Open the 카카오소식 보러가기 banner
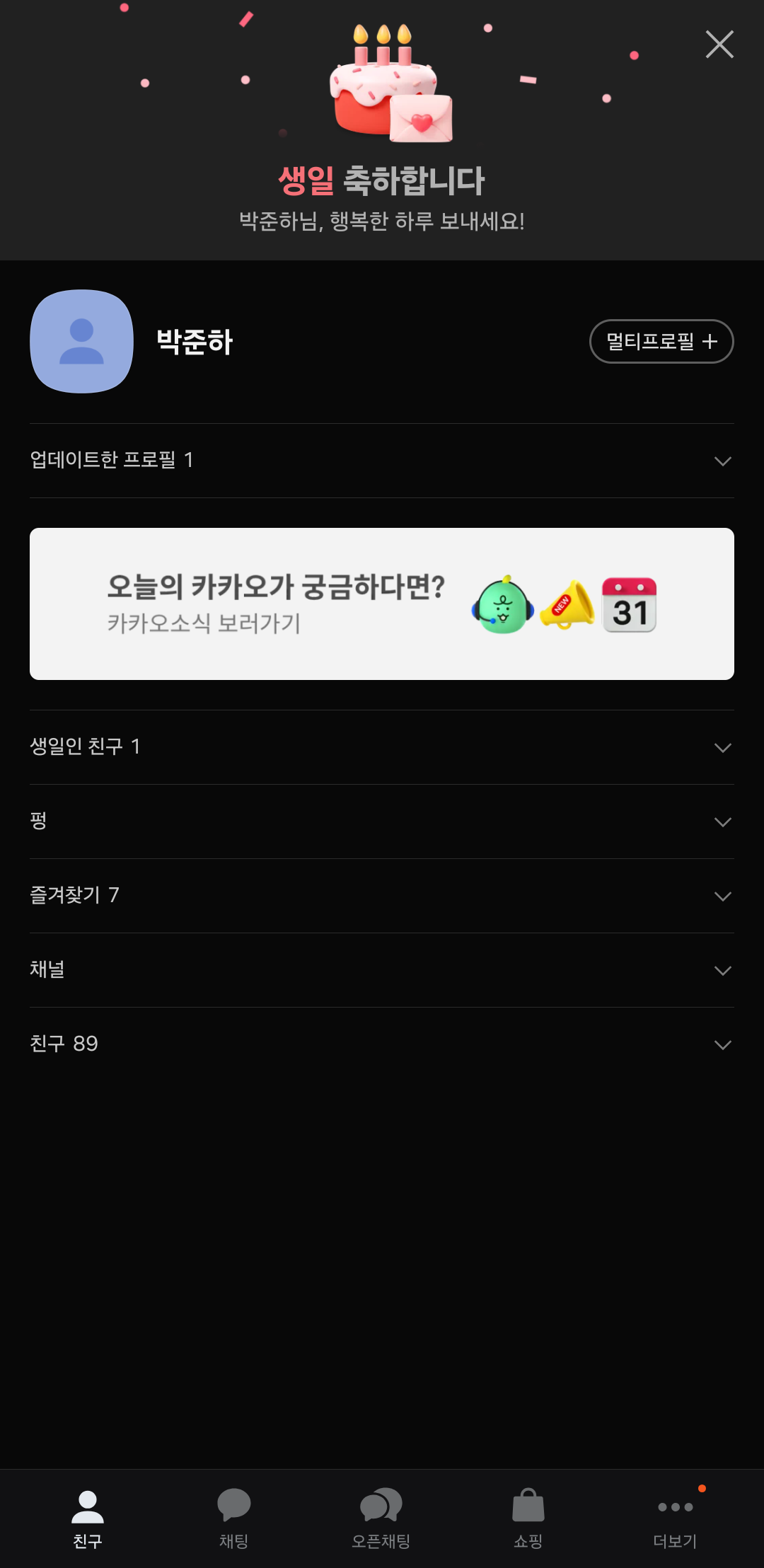Viewport: 764px width, 1568px height. tap(382, 604)
